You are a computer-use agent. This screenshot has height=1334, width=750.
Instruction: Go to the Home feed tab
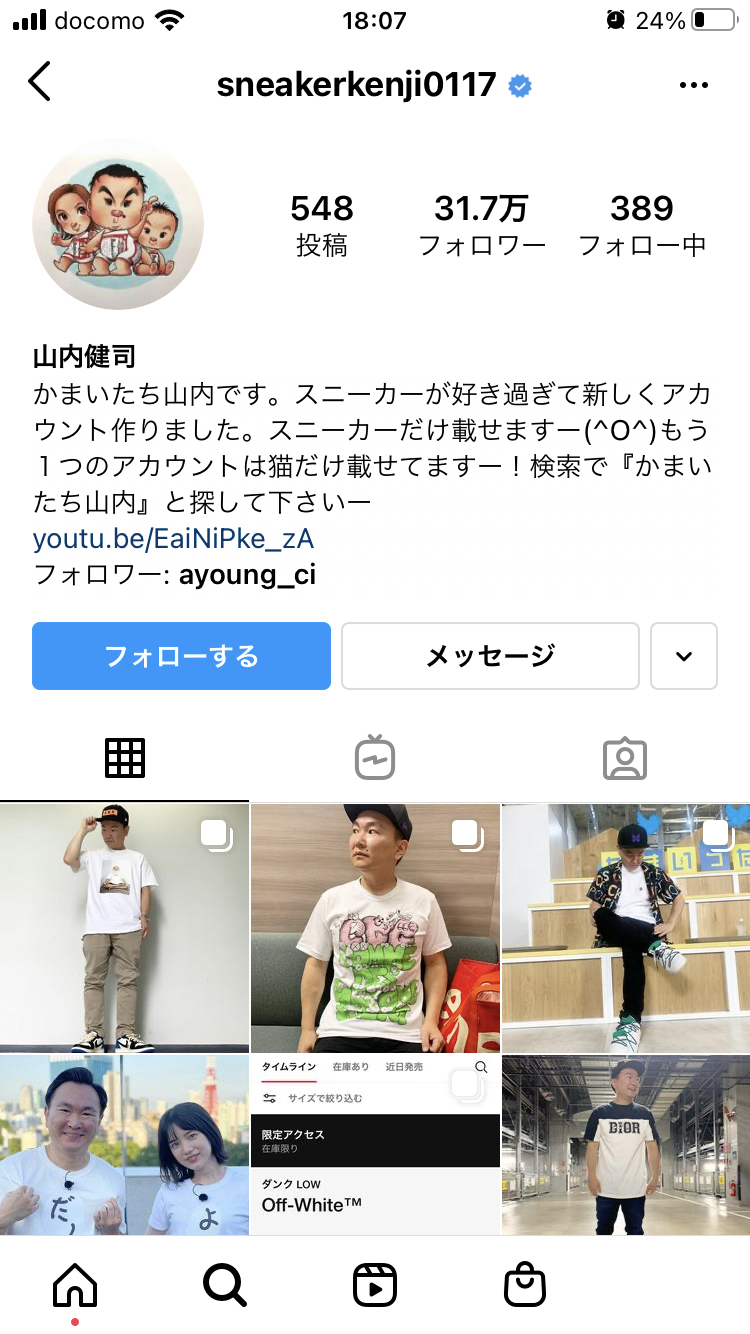tap(75, 1284)
